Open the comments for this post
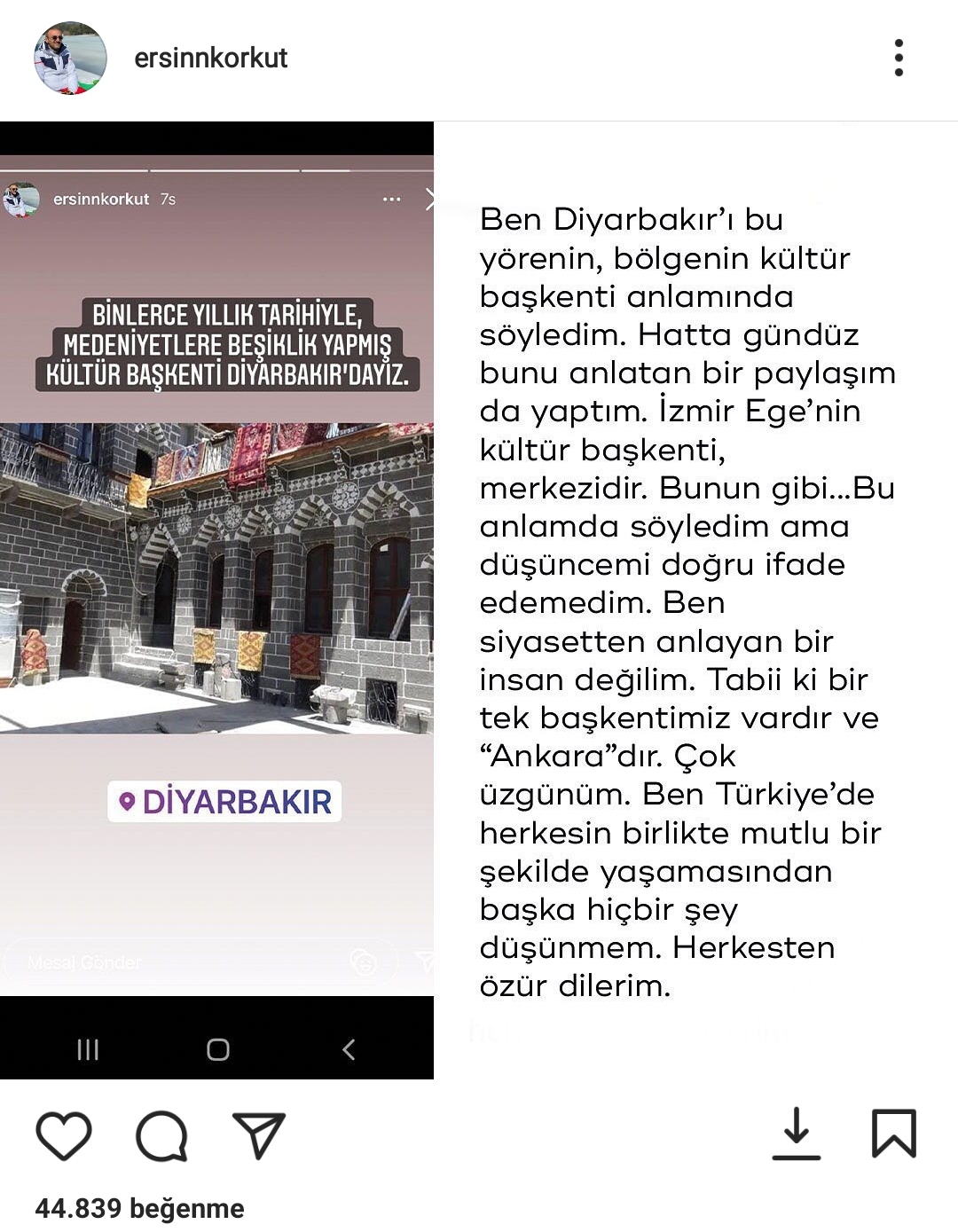 tap(161, 1135)
